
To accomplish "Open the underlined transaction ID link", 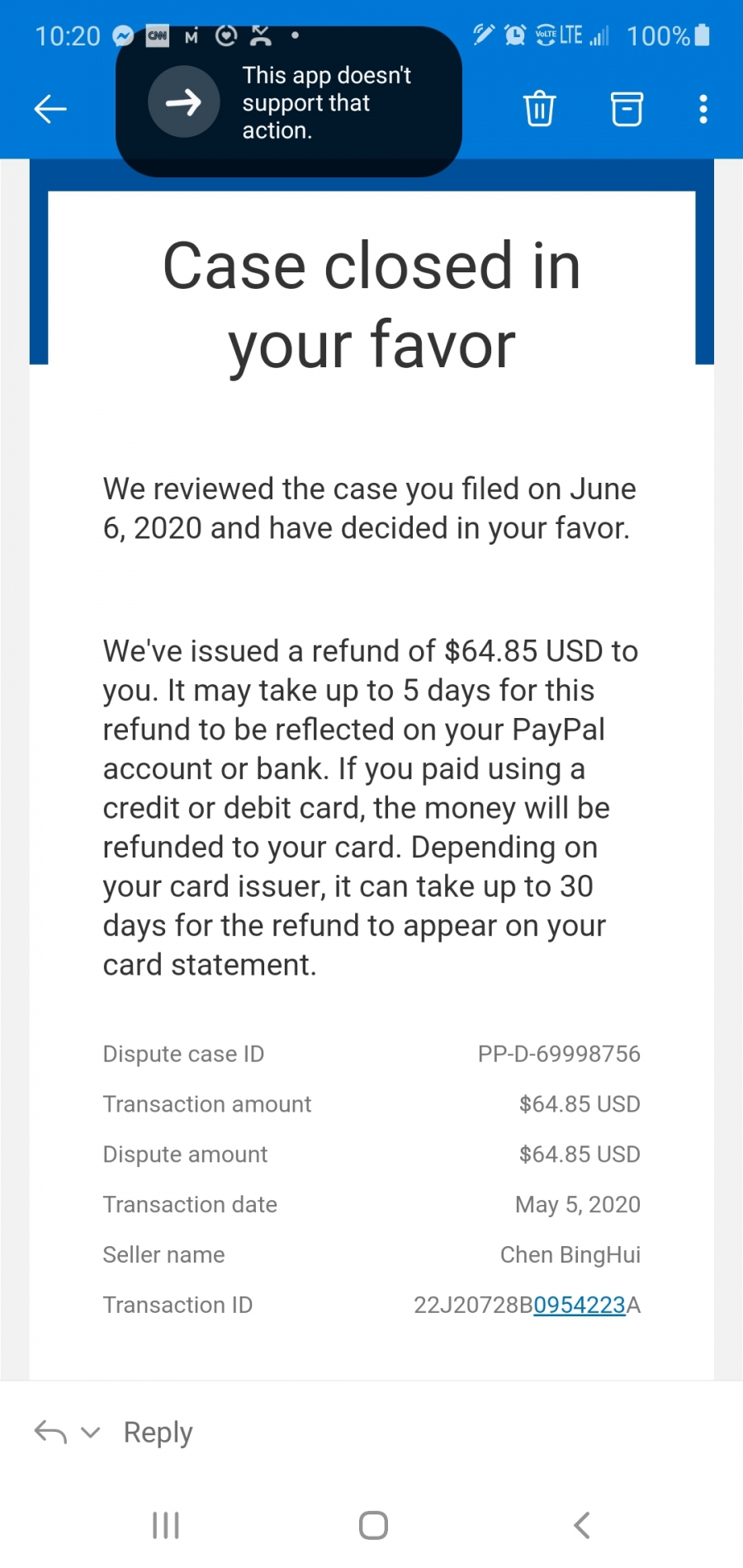I will [580, 1305].
